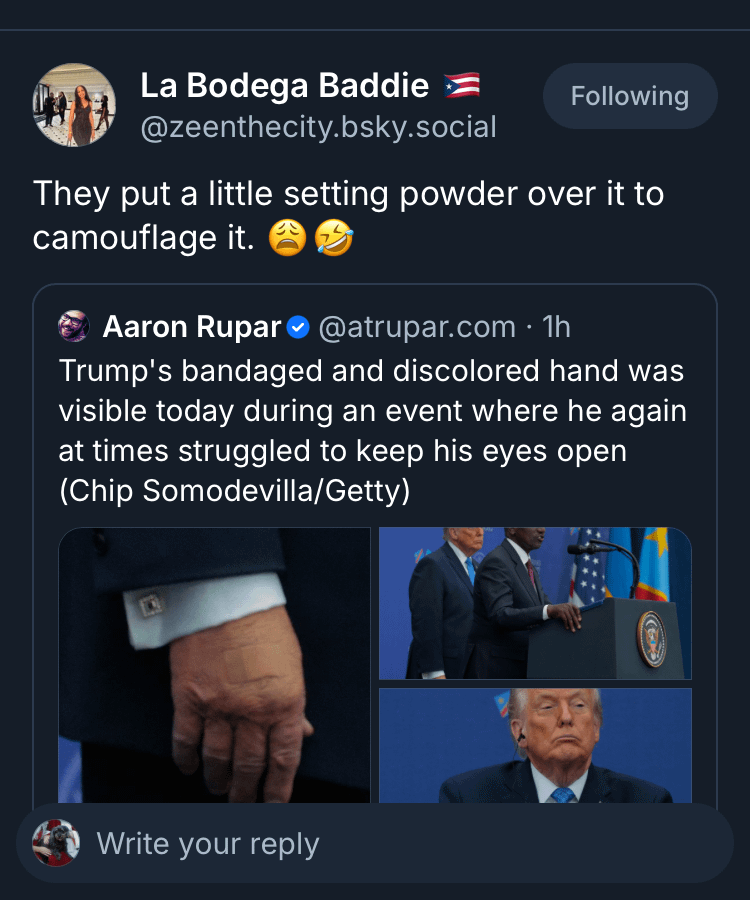Open Aaron Rupar's quoted post
This screenshot has height=900, width=750.
click(x=372, y=430)
